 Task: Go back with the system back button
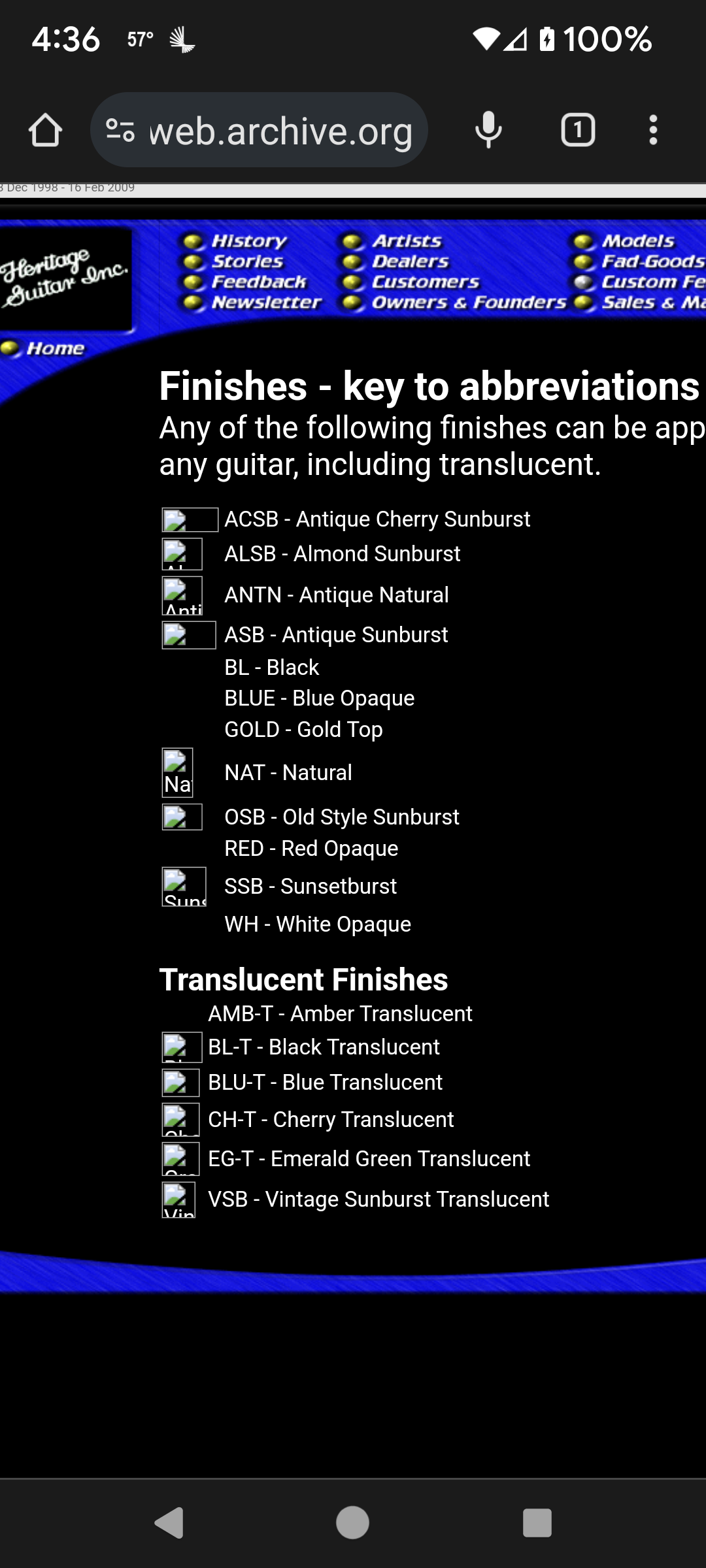[169, 1523]
